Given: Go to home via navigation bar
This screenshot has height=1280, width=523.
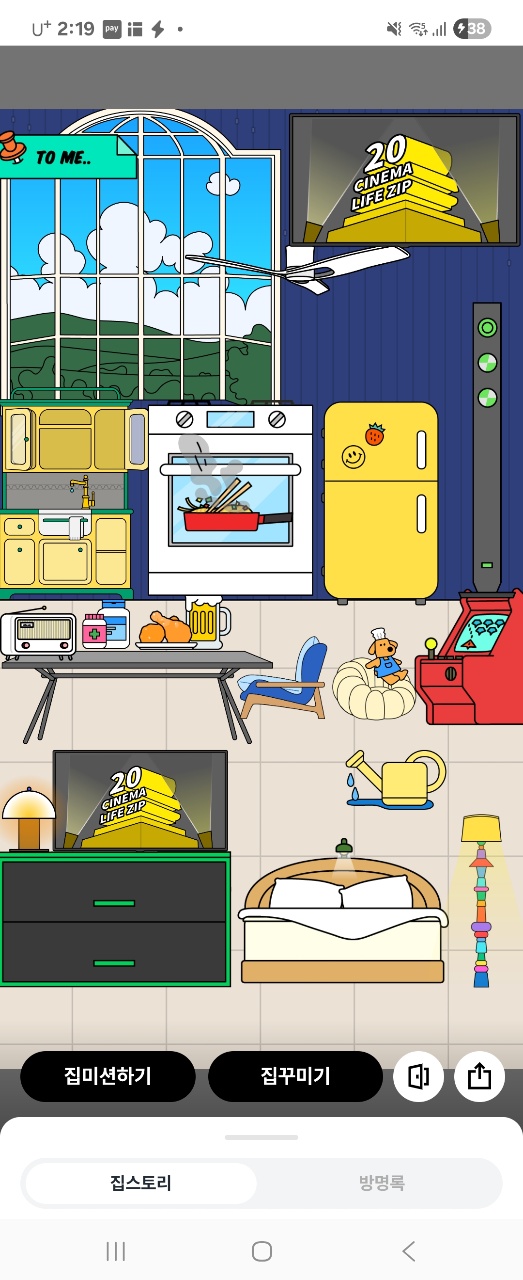Looking at the screenshot, I should tap(262, 1250).
